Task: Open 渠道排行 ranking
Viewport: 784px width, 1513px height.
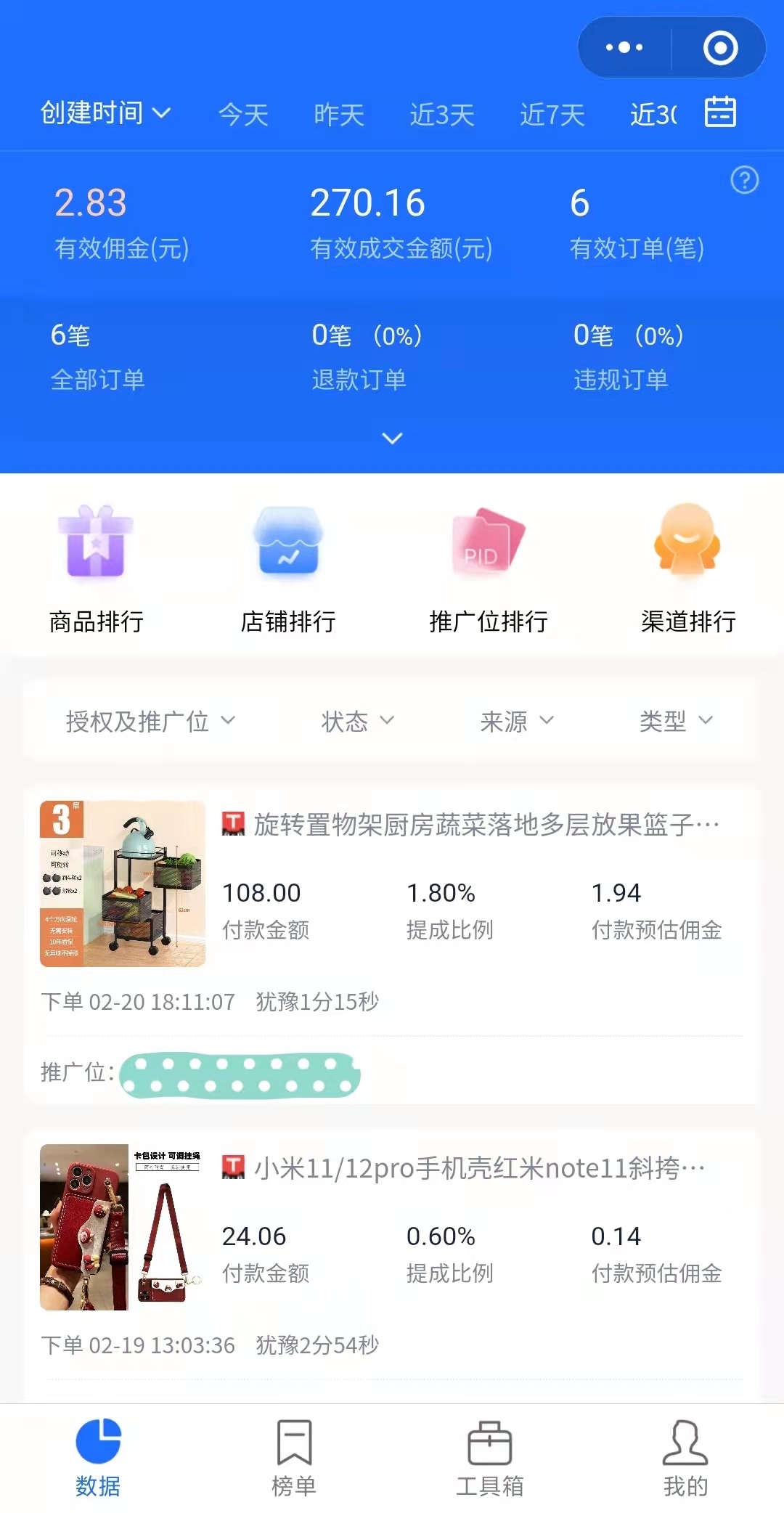Action: 687,566
